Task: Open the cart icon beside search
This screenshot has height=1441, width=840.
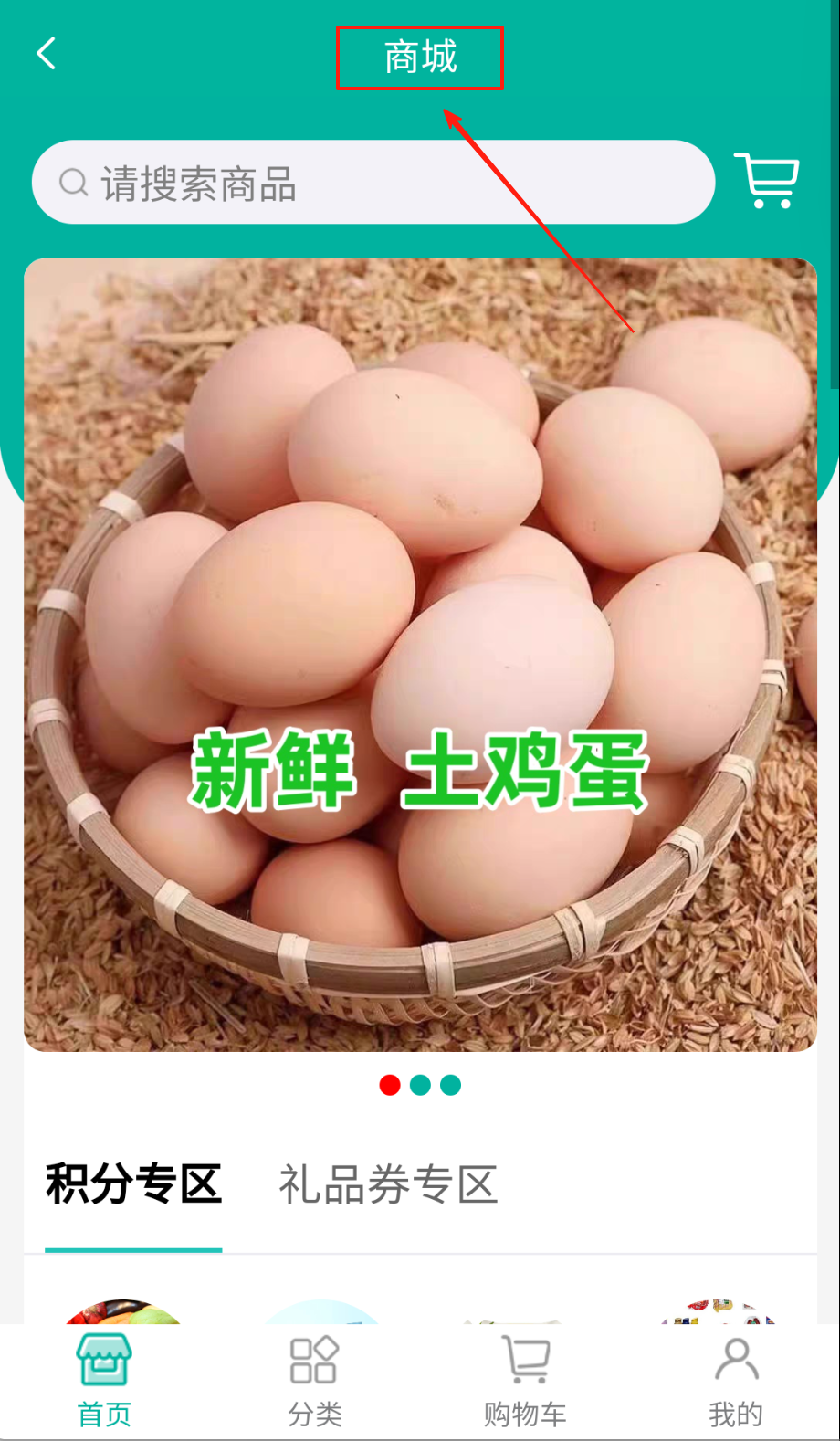Action: tap(767, 181)
